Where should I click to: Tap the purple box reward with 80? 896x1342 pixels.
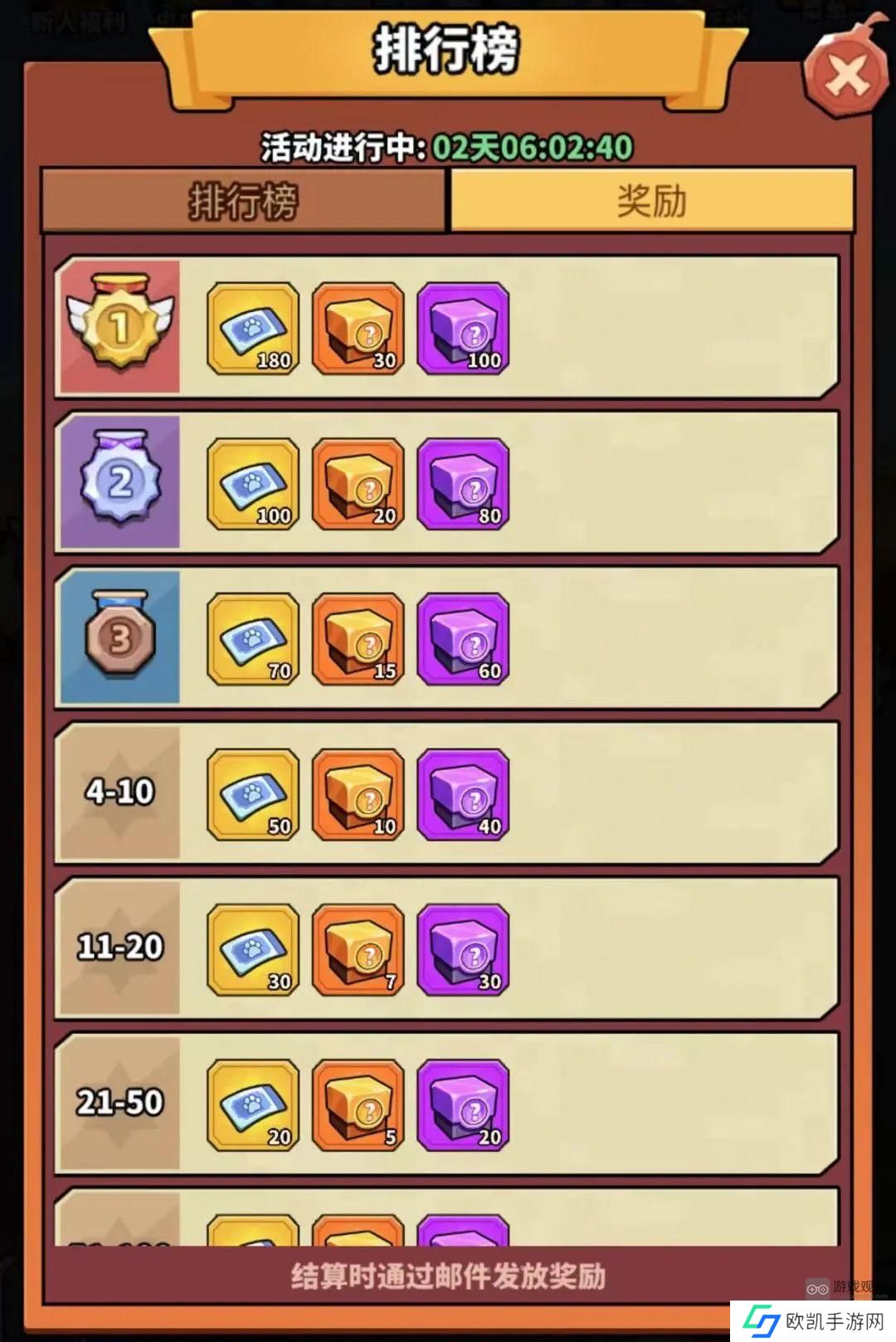pyautogui.click(x=463, y=484)
